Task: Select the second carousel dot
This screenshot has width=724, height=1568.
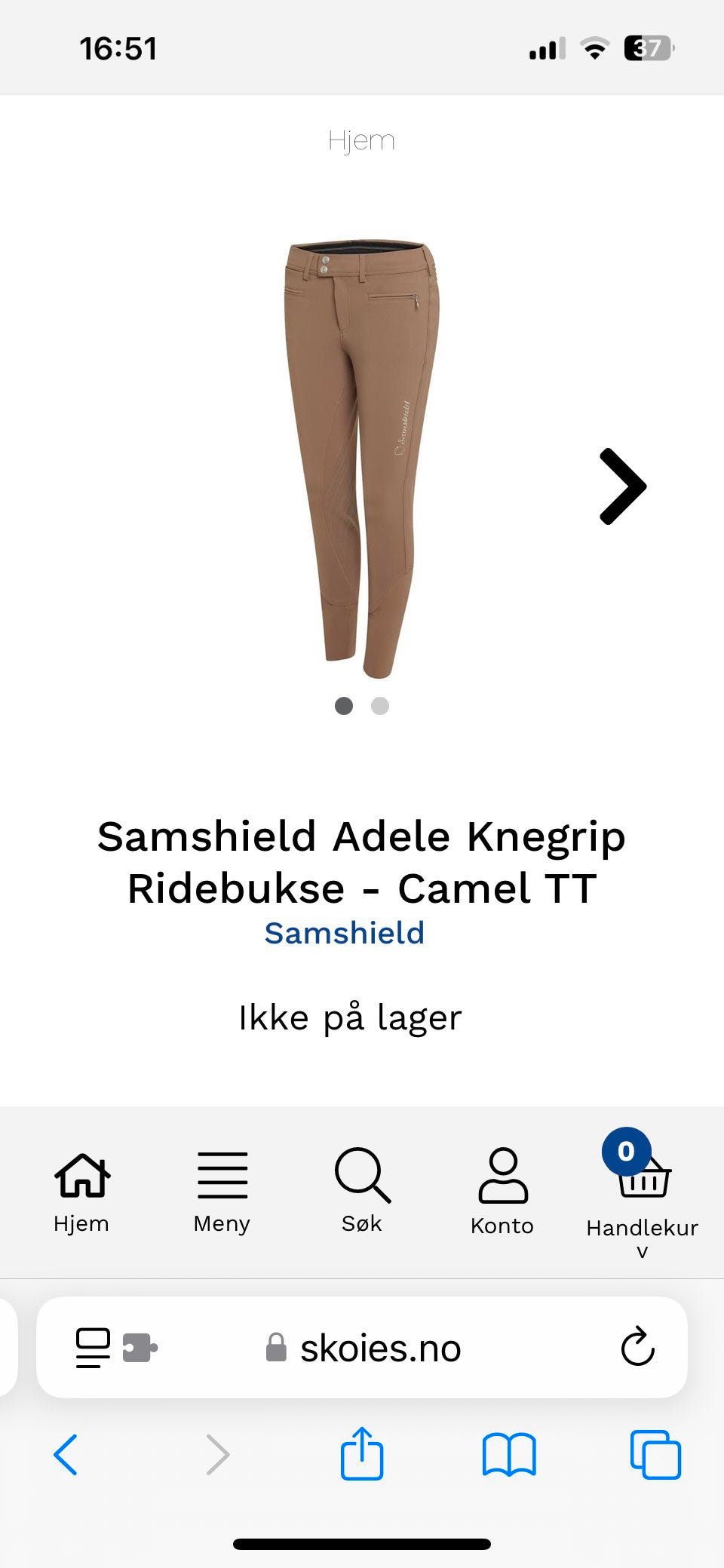Action: (x=381, y=706)
